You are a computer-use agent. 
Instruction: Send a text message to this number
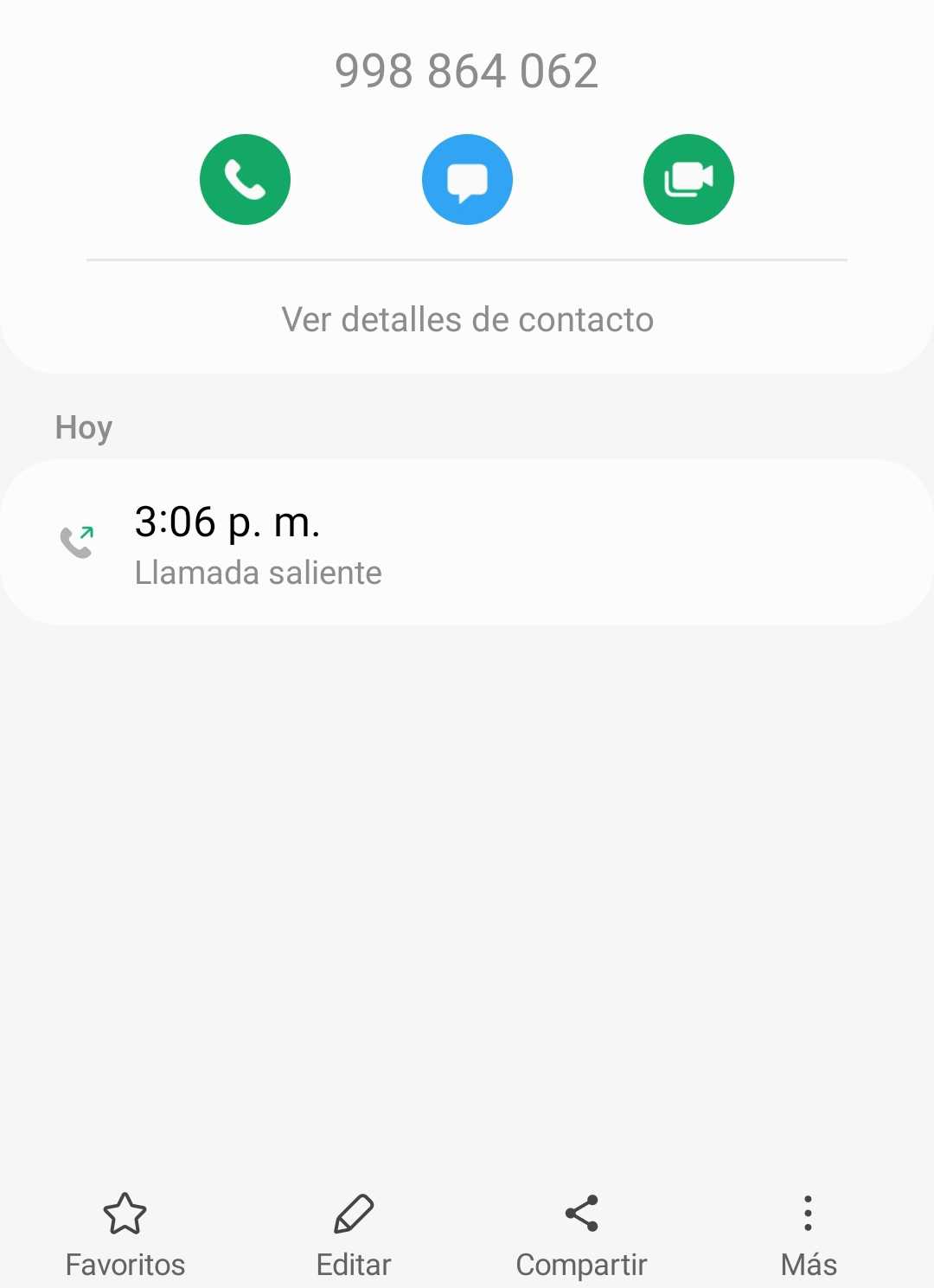467,180
